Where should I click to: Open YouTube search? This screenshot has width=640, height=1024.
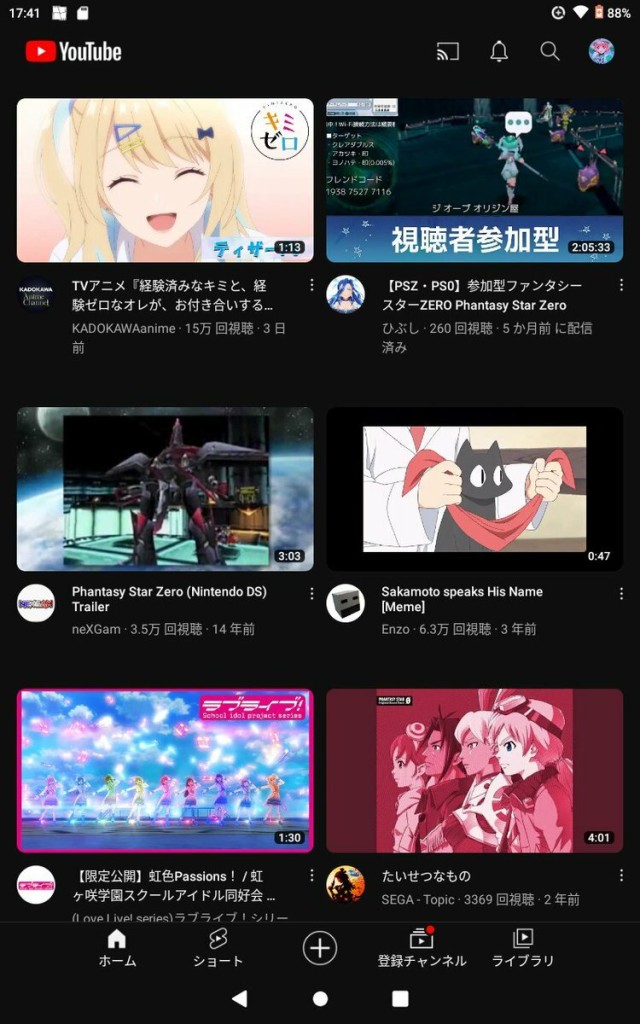pos(550,52)
